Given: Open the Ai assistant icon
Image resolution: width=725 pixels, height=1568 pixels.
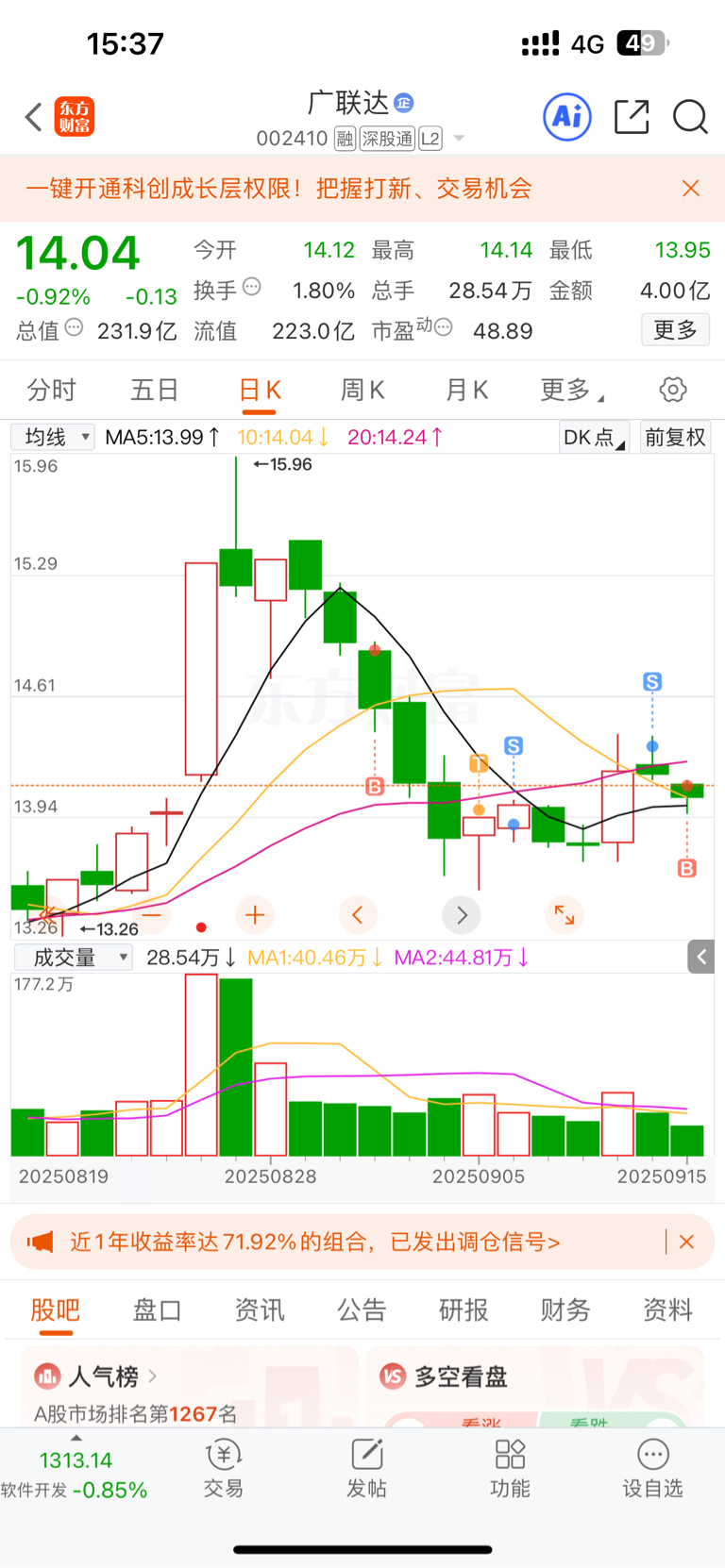Looking at the screenshot, I should coord(567,117).
